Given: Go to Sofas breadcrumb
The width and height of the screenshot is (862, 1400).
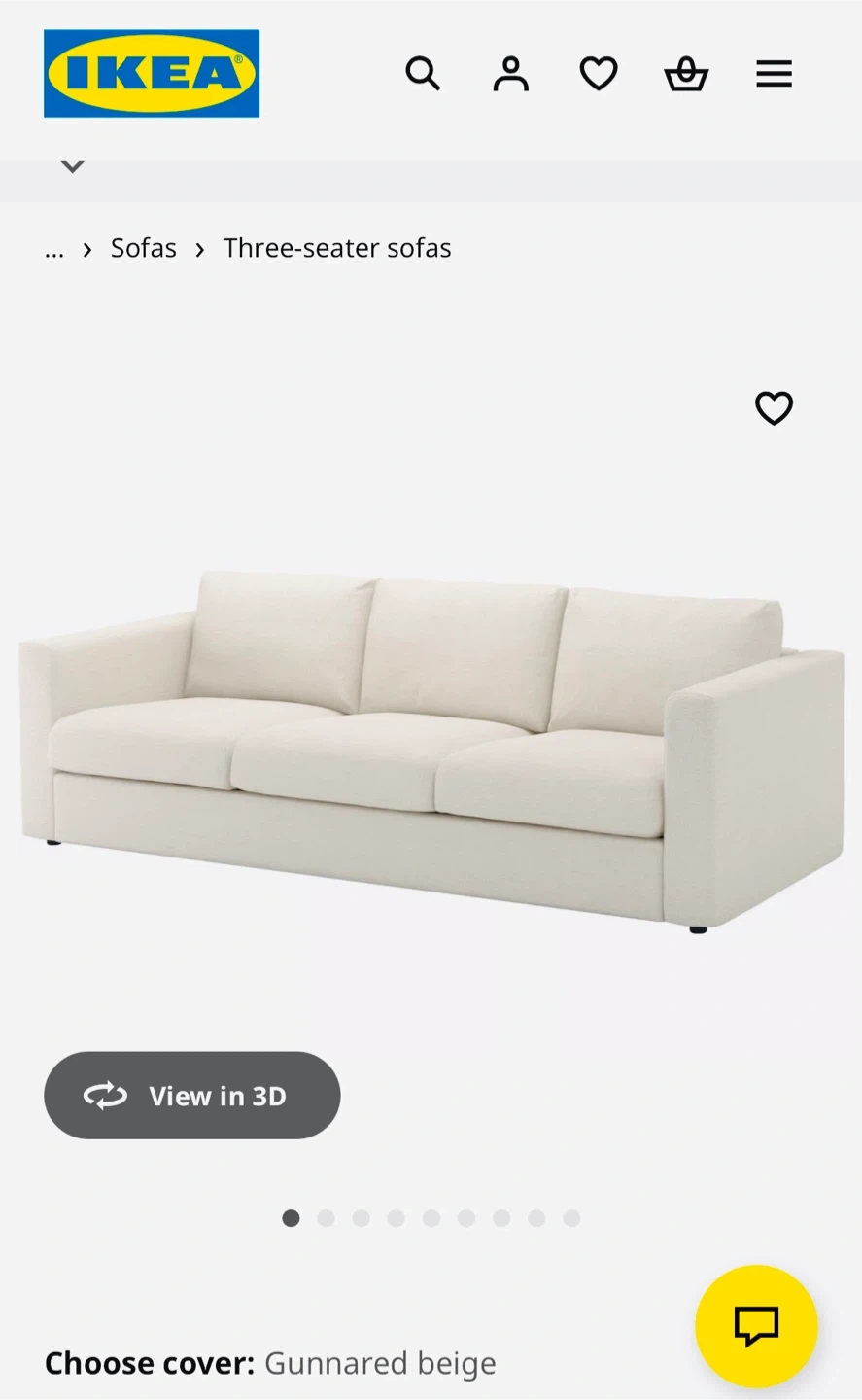Looking at the screenshot, I should [x=144, y=249].
